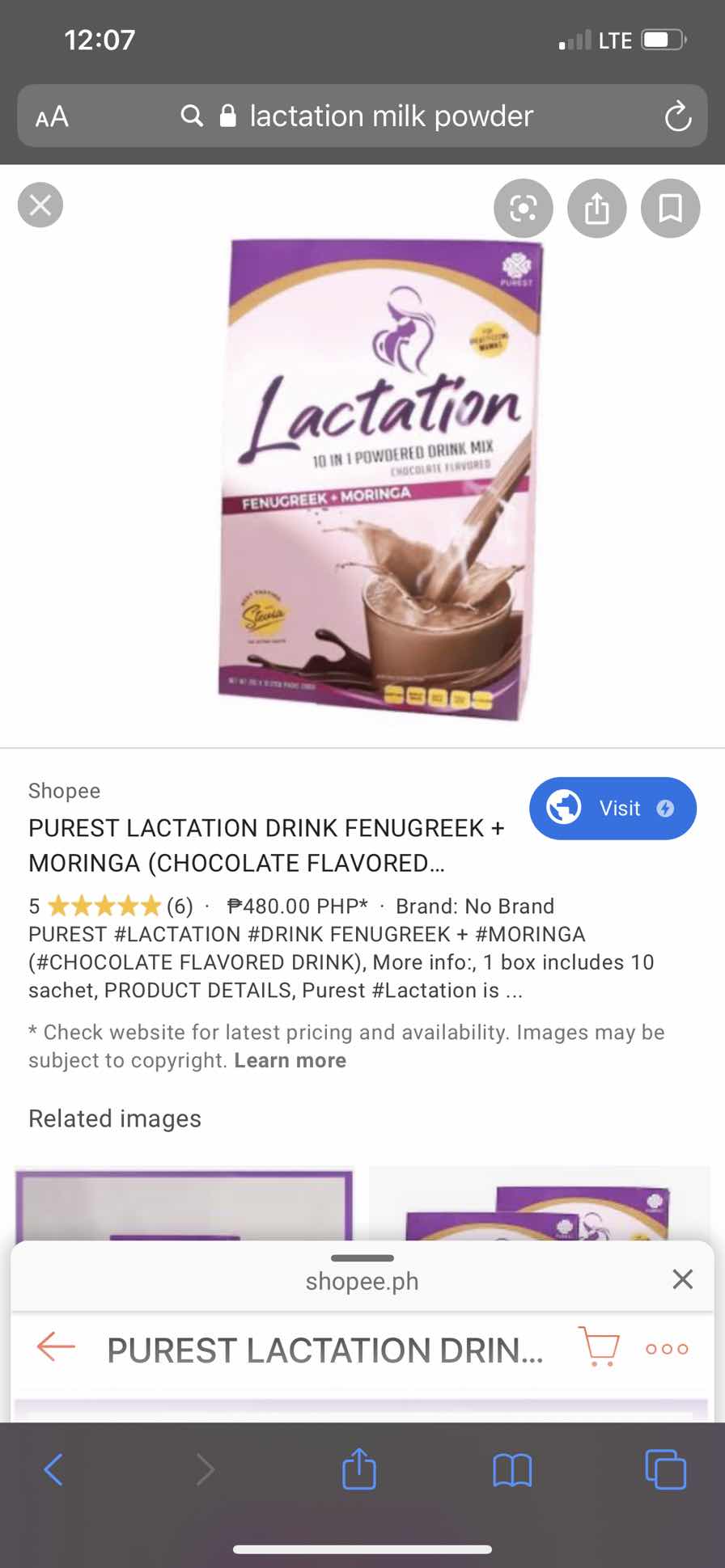Image resolution: width=725 pixels, height=1568 pixels.
Task: Search this image with Google Lens
Action: pos(524,209)
